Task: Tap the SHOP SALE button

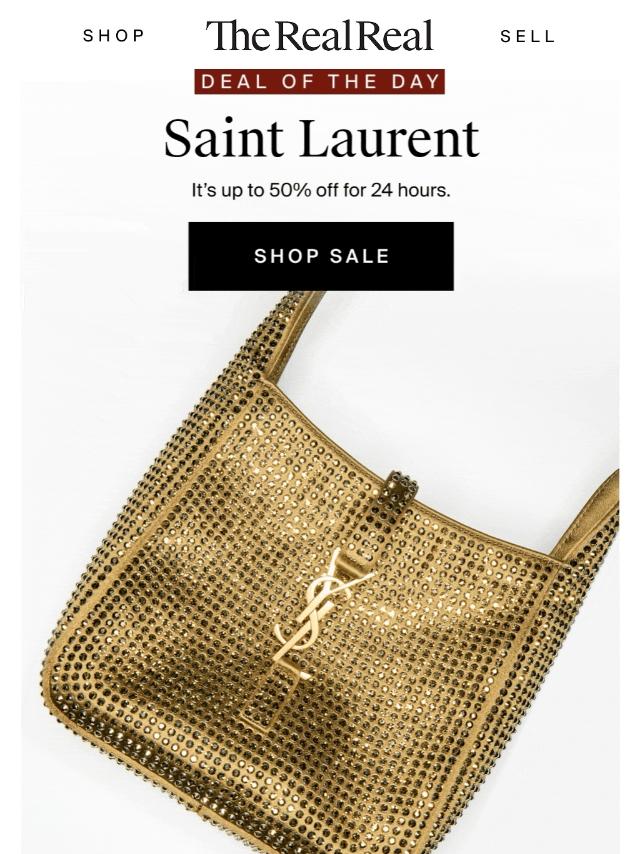Action: click(x=321, y=256)
